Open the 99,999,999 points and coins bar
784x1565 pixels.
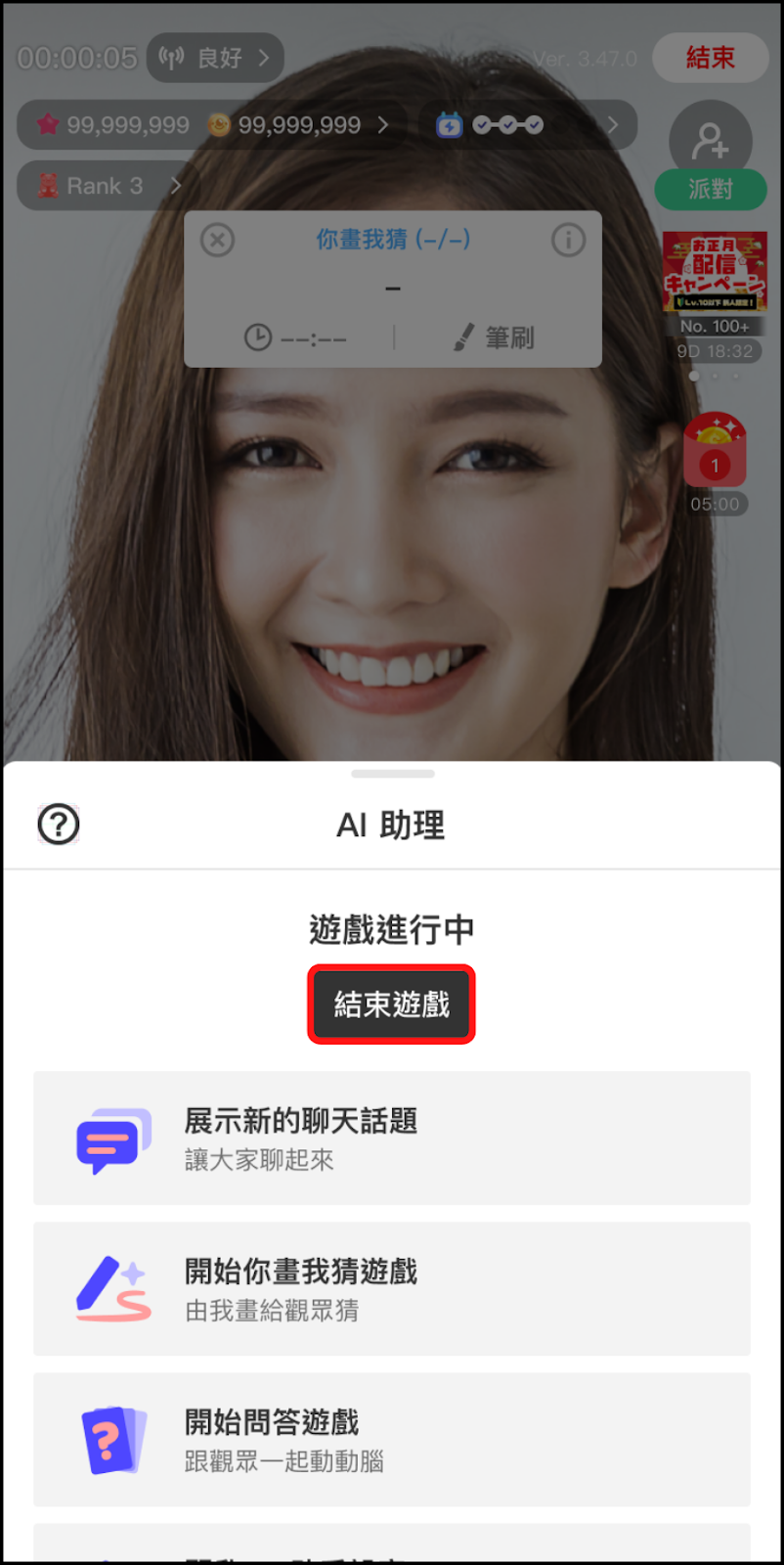tap(211, 125)
